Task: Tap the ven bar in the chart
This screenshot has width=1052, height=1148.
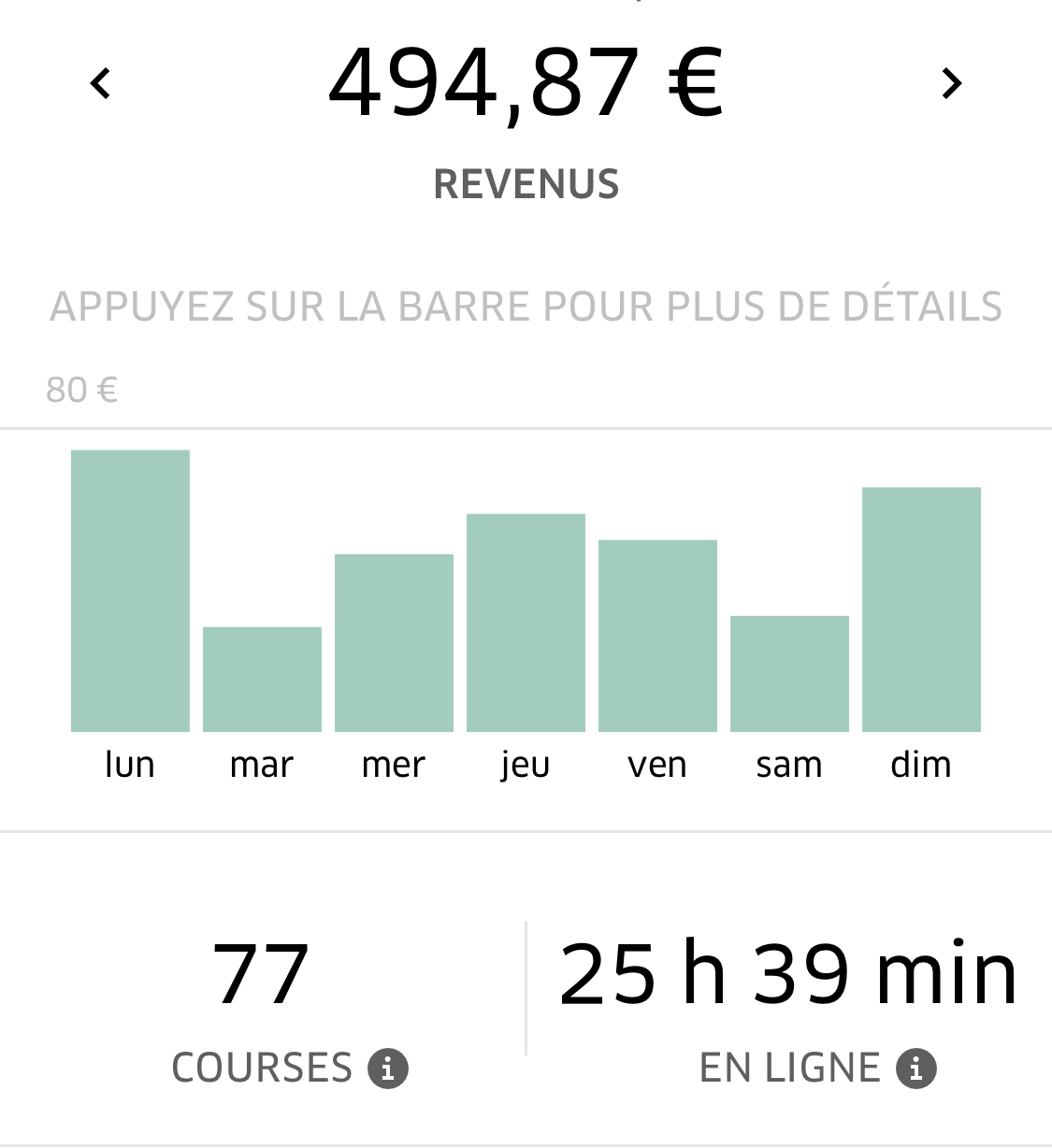Action: (x=657, y=636)
